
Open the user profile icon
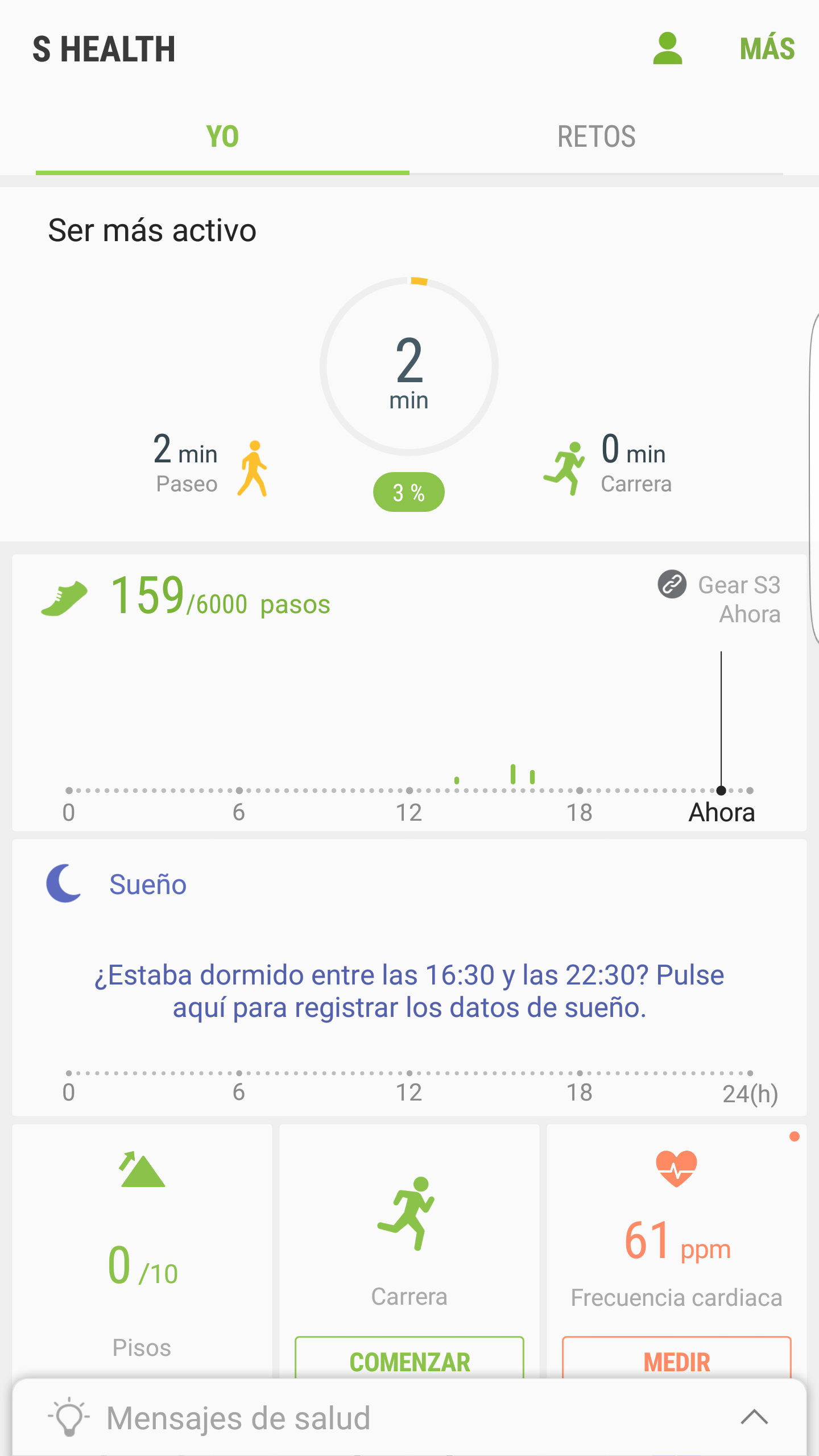pos(667,49)
